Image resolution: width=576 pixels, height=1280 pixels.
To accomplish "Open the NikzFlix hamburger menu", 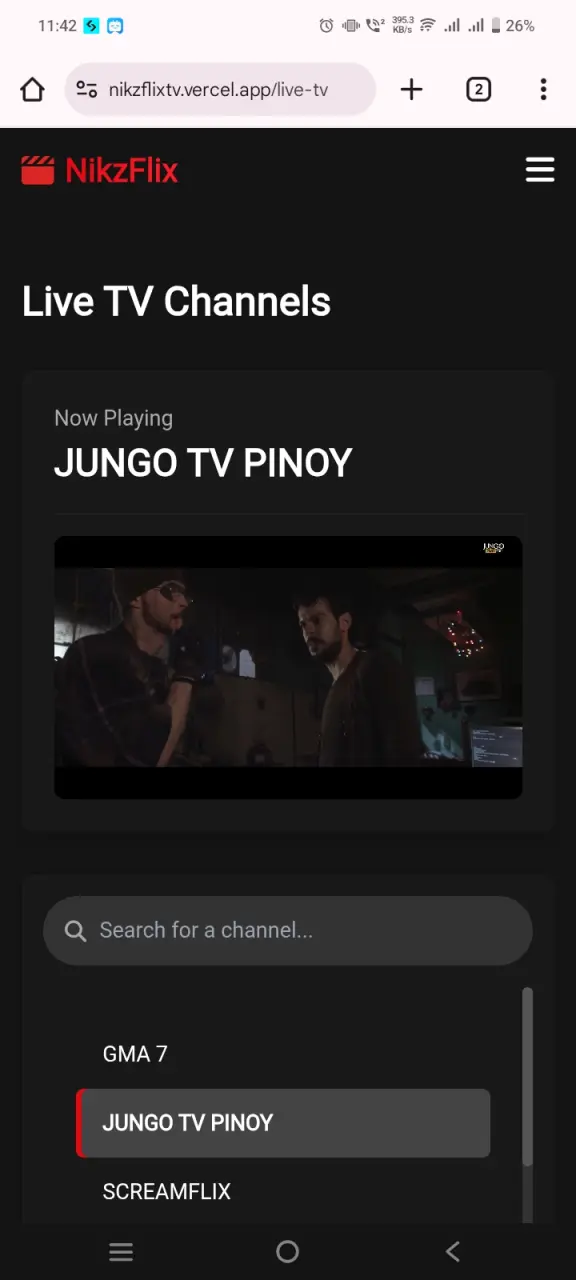I will (x=540, y=170).
